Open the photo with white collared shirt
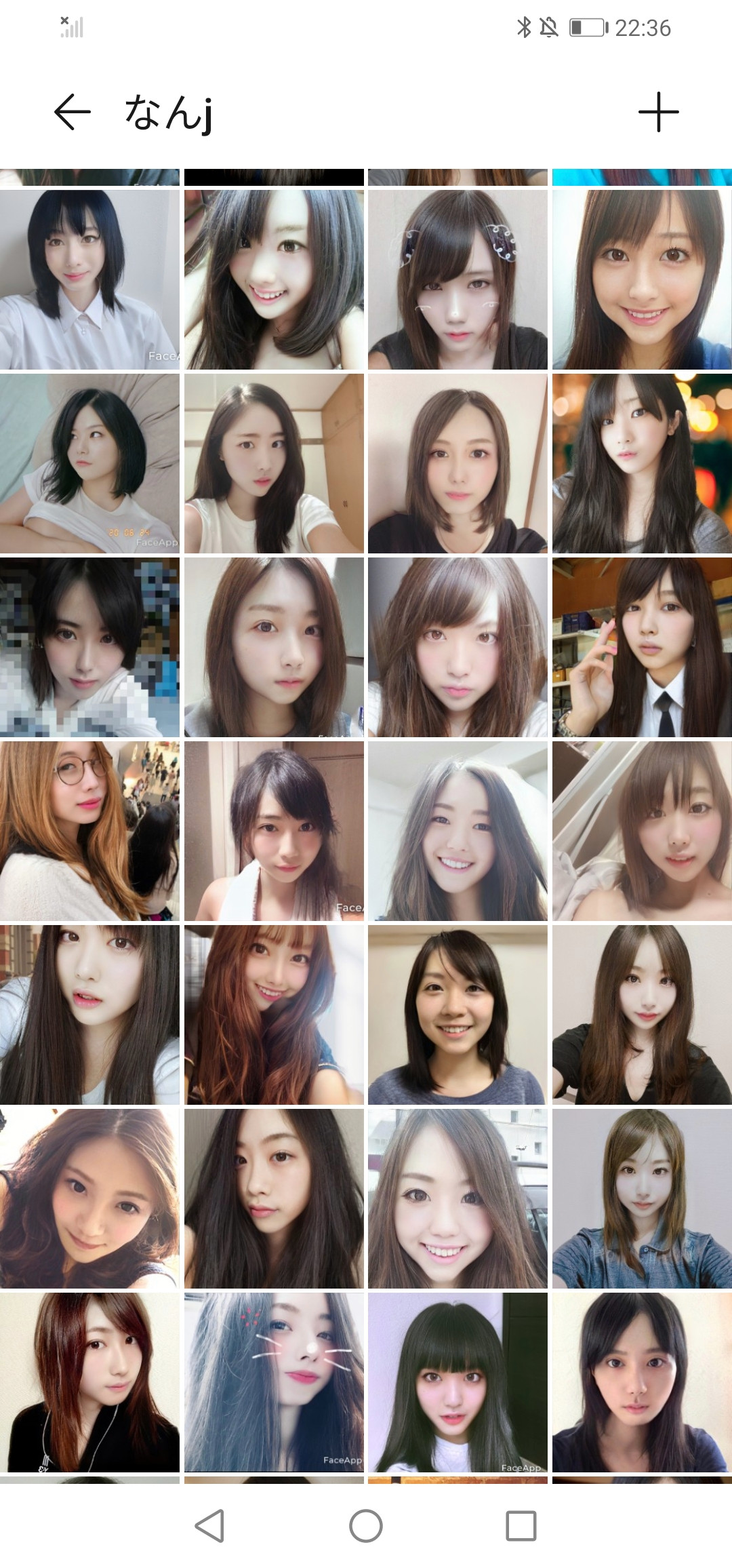The image size is (732, 1568). pyautogui.click(x=89, y=279)
